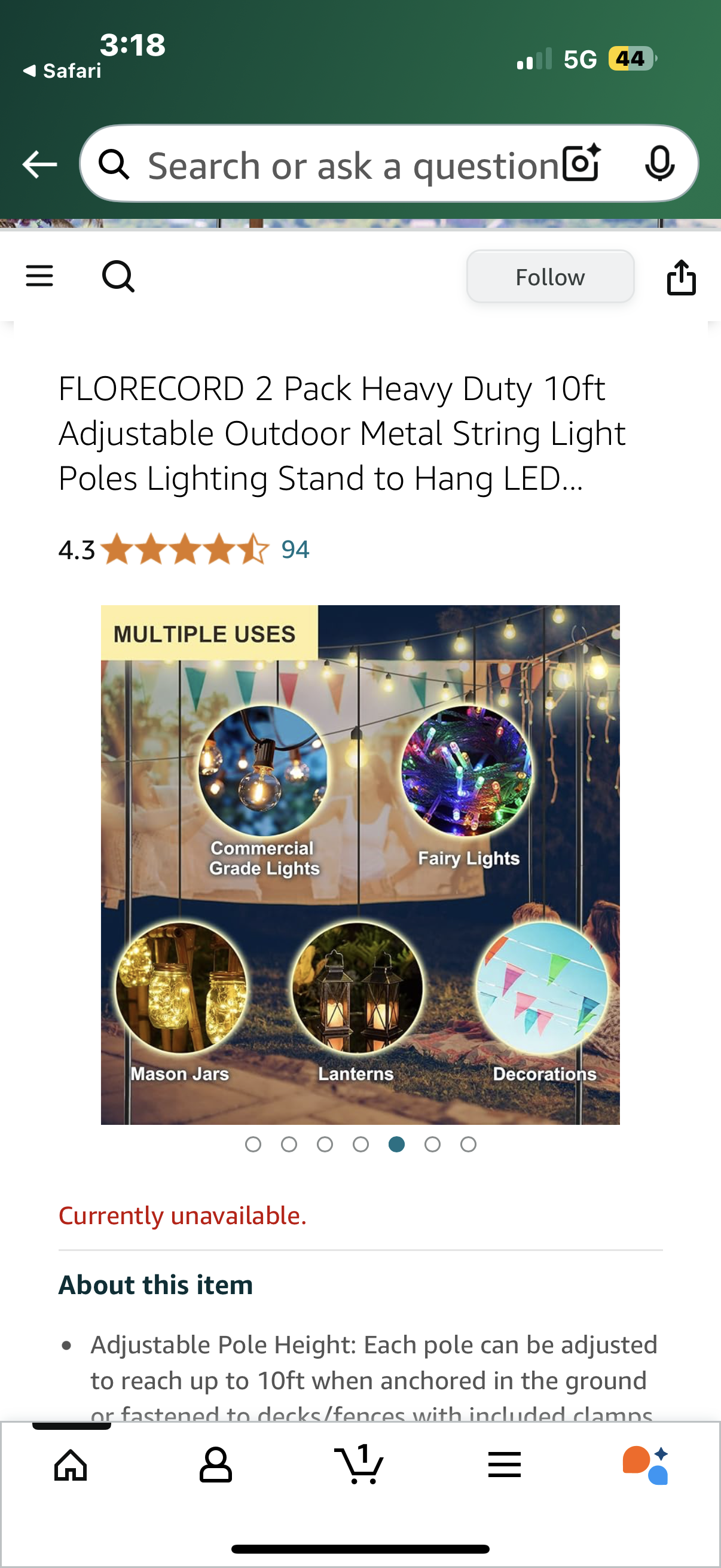Screen dimensions: 721x1568
Task: Open the 94 customer ratings
Action: tap(295, 550)
